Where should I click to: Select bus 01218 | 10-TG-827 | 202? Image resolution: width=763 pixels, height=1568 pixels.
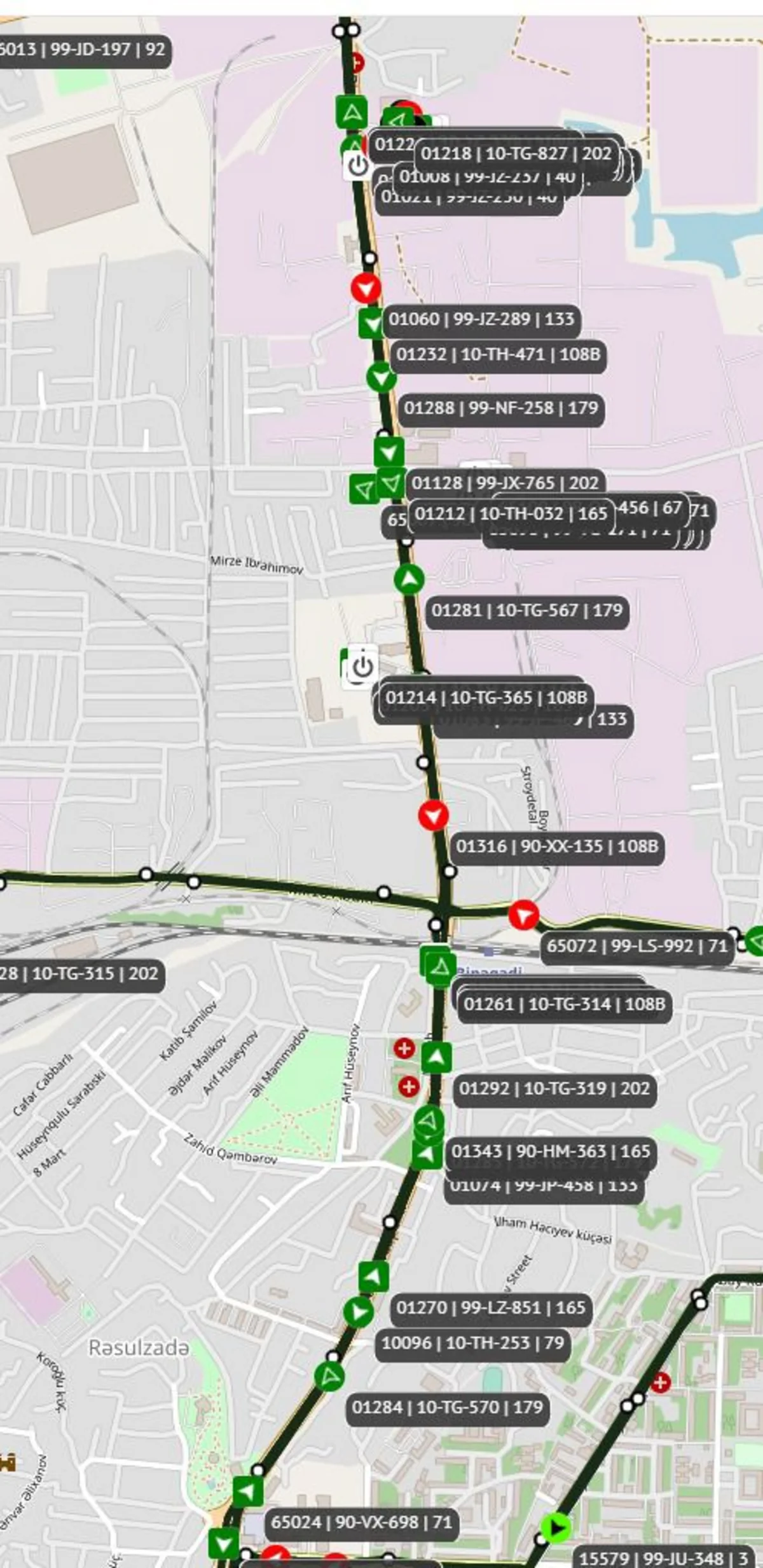pyautogui.click(x=516, y=153)
